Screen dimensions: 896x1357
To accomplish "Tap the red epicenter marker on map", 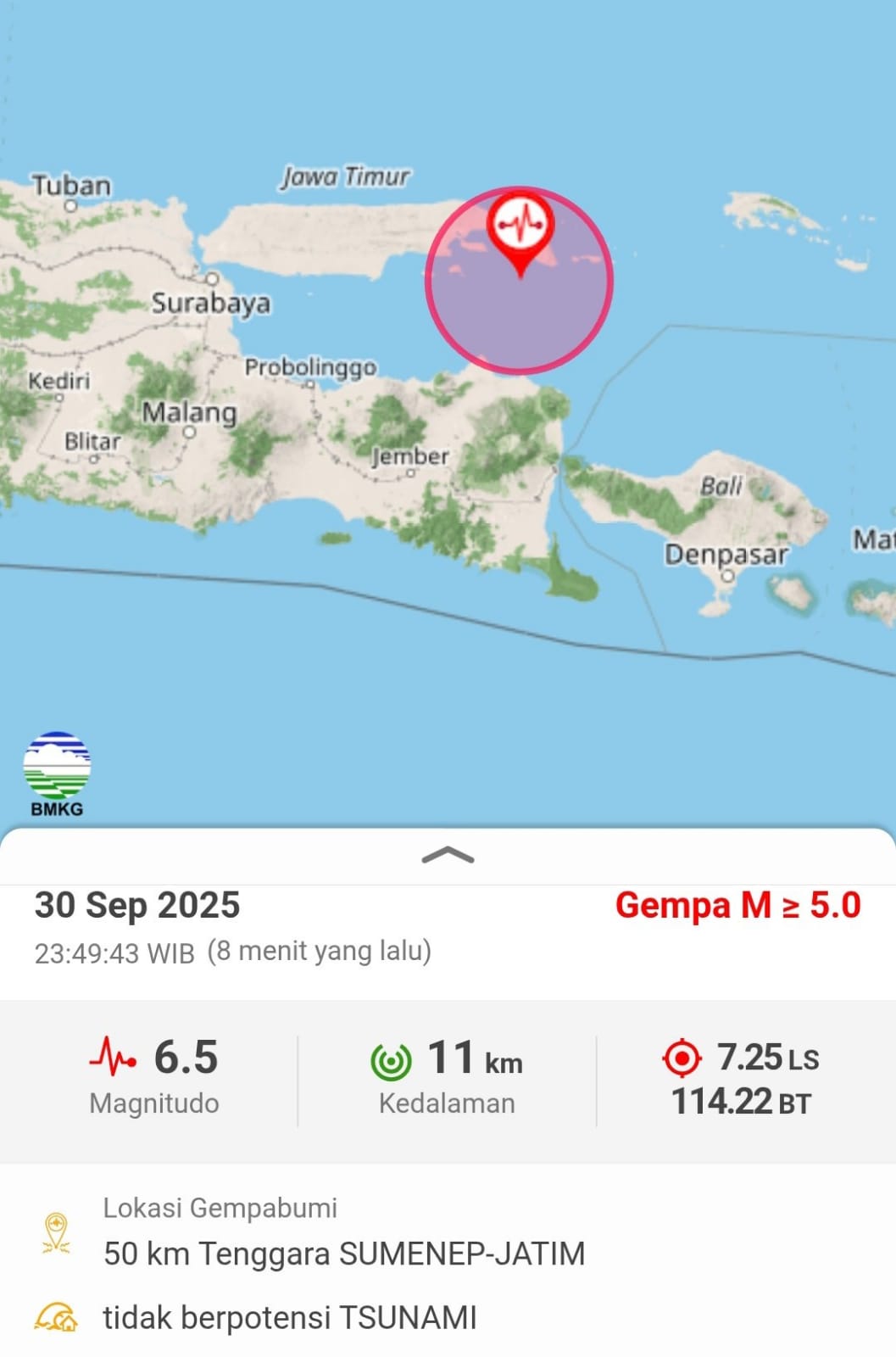I will (520, 227).
